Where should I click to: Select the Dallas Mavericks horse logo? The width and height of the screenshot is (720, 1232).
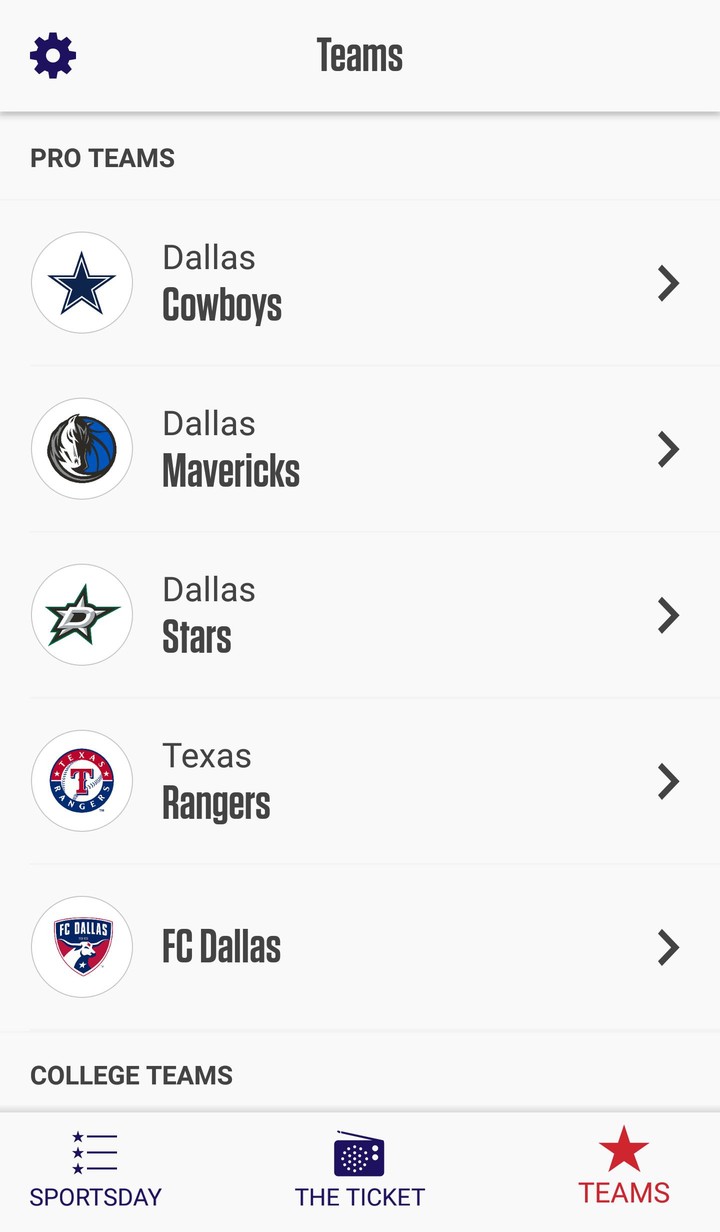(x=81, y=449)
